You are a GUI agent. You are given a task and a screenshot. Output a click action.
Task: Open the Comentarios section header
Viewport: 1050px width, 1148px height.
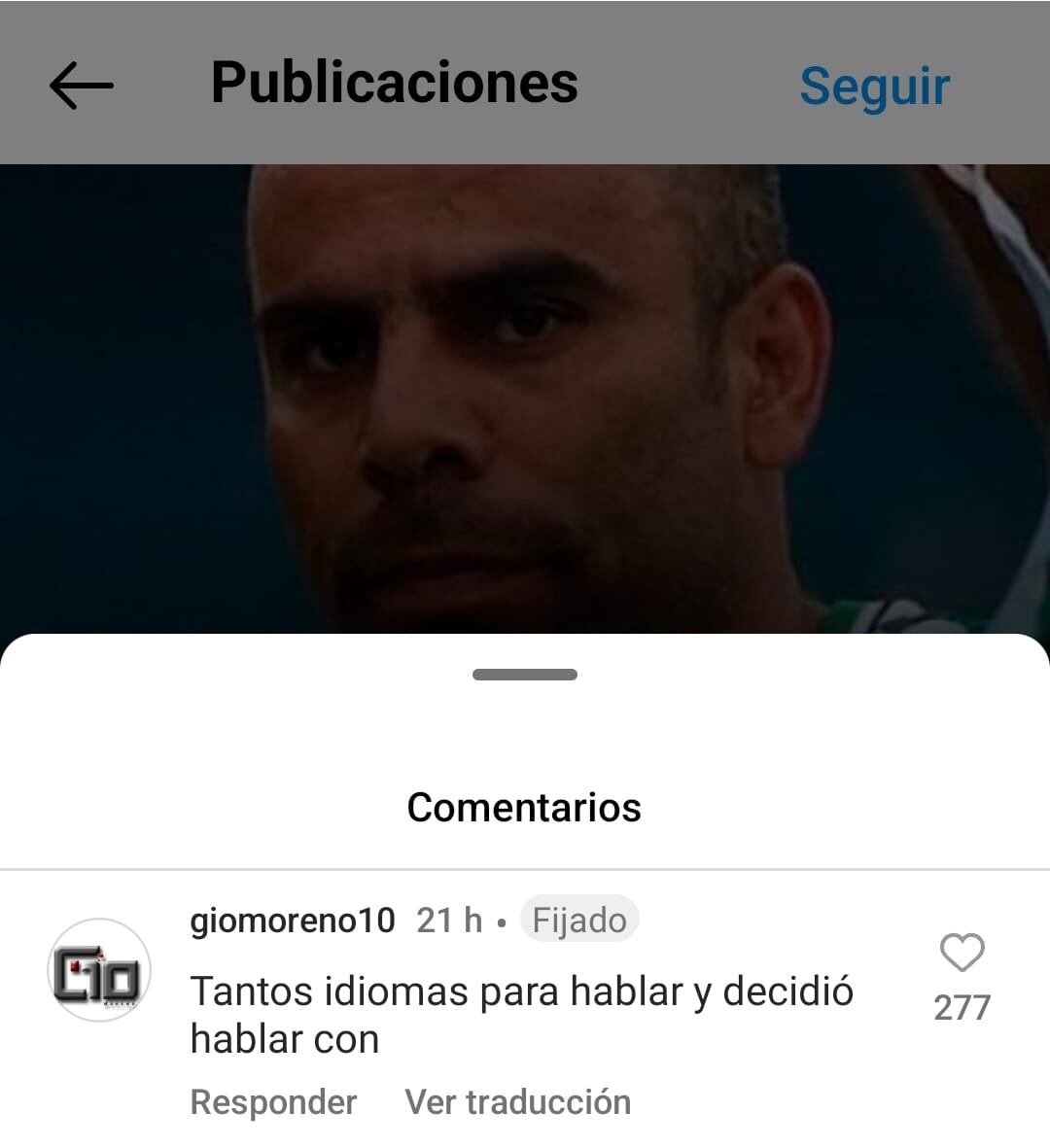coord(525,806)
